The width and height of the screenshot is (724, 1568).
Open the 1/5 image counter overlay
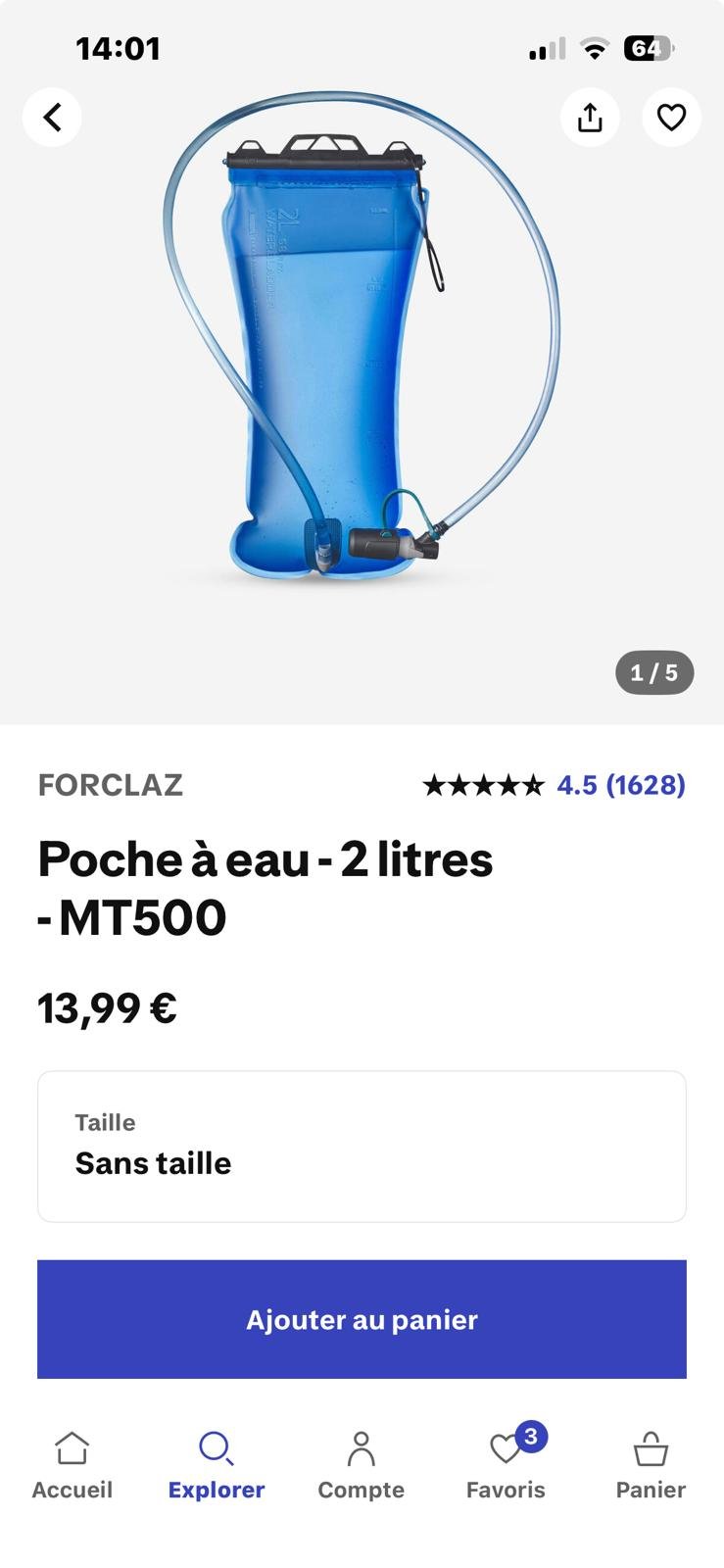coord(654,672)
